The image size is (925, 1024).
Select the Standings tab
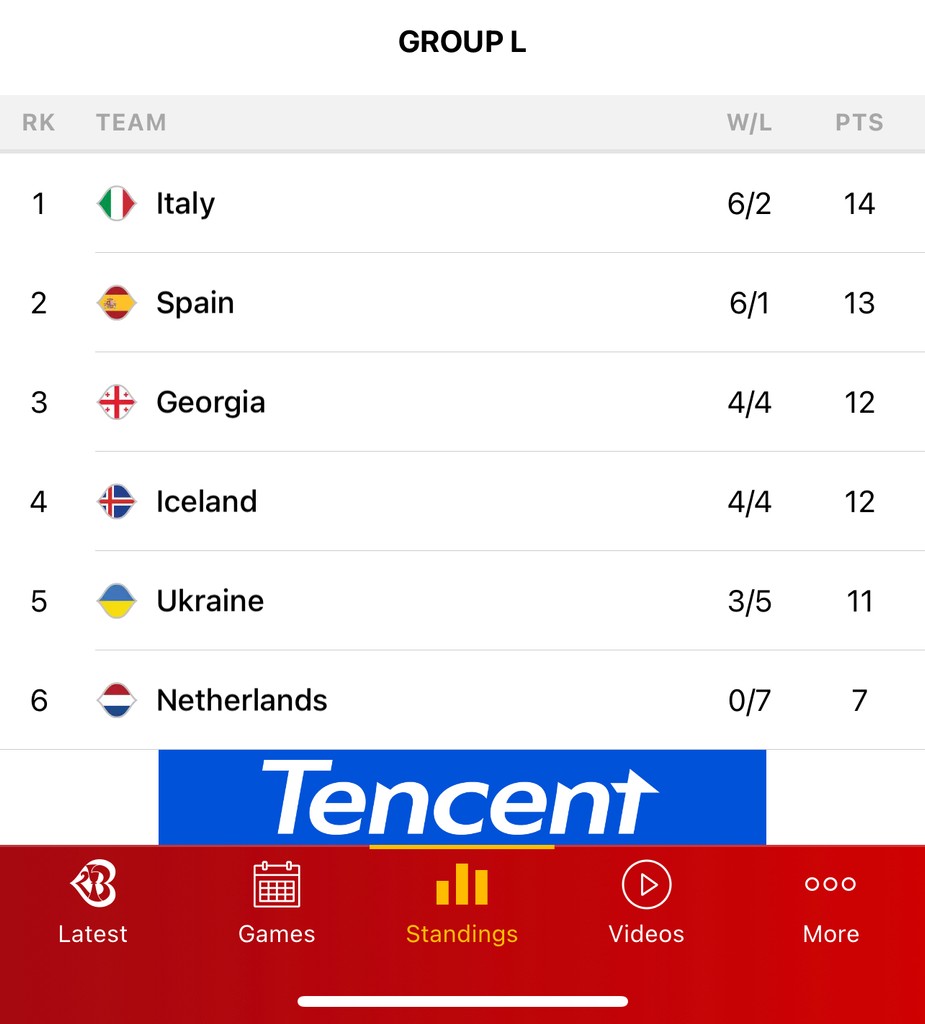point(462,905)
